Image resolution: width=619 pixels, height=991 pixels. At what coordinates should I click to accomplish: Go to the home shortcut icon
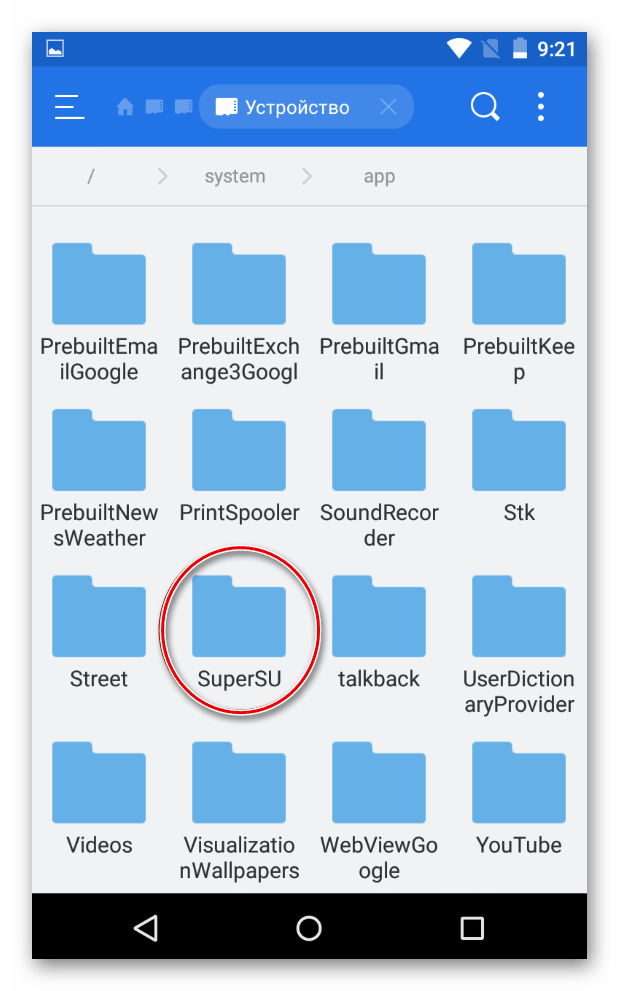(x=125, y=107)
